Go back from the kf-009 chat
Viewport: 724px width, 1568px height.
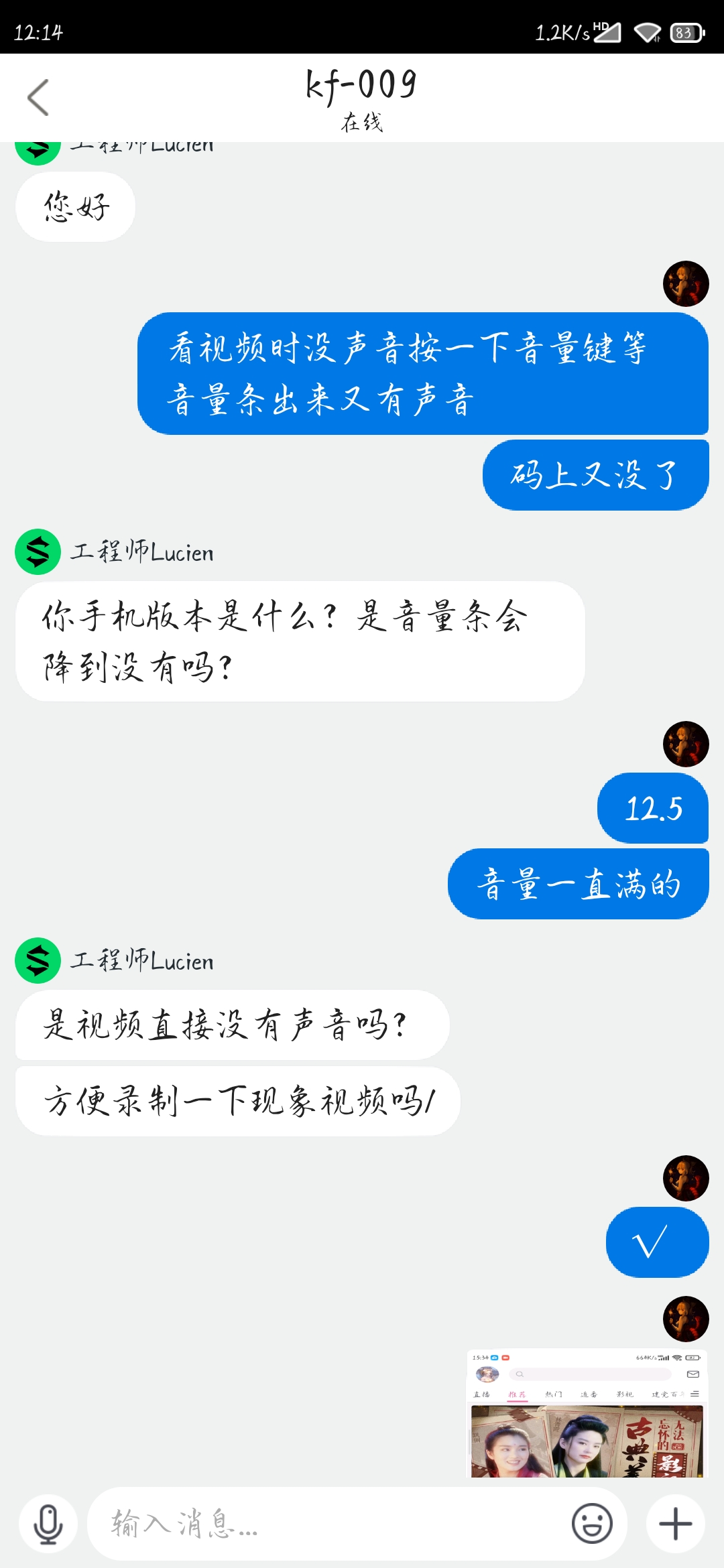38,98
